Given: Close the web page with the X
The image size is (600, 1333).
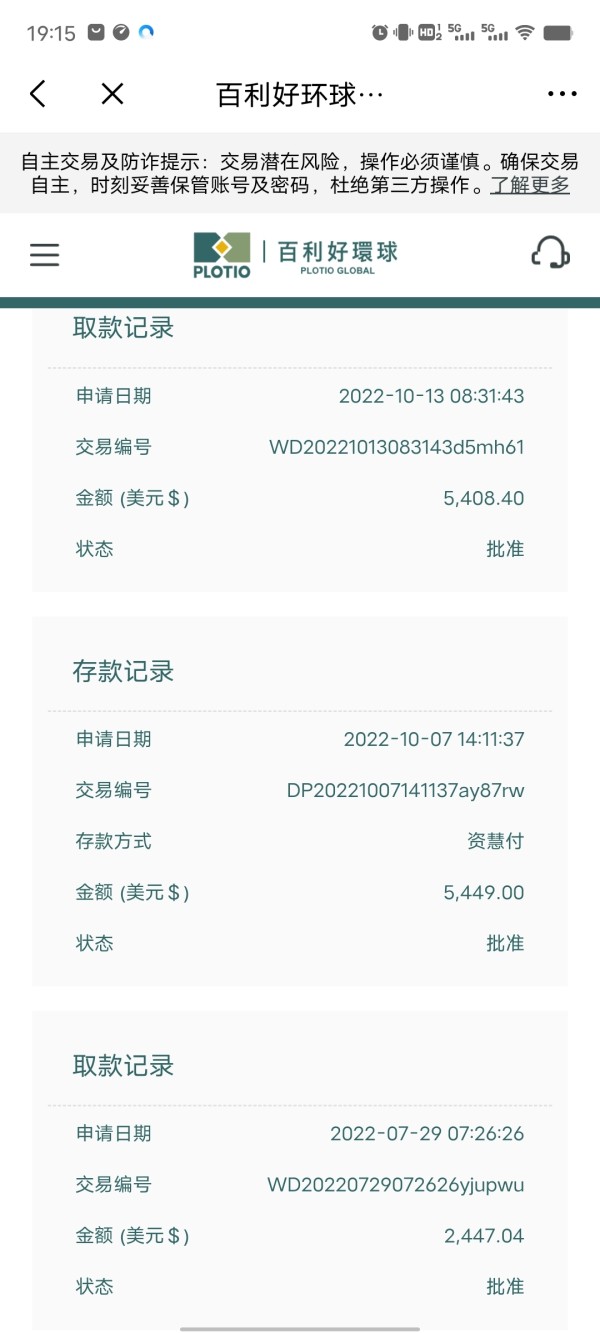Looking at the screenshot, I should [112, 94].
